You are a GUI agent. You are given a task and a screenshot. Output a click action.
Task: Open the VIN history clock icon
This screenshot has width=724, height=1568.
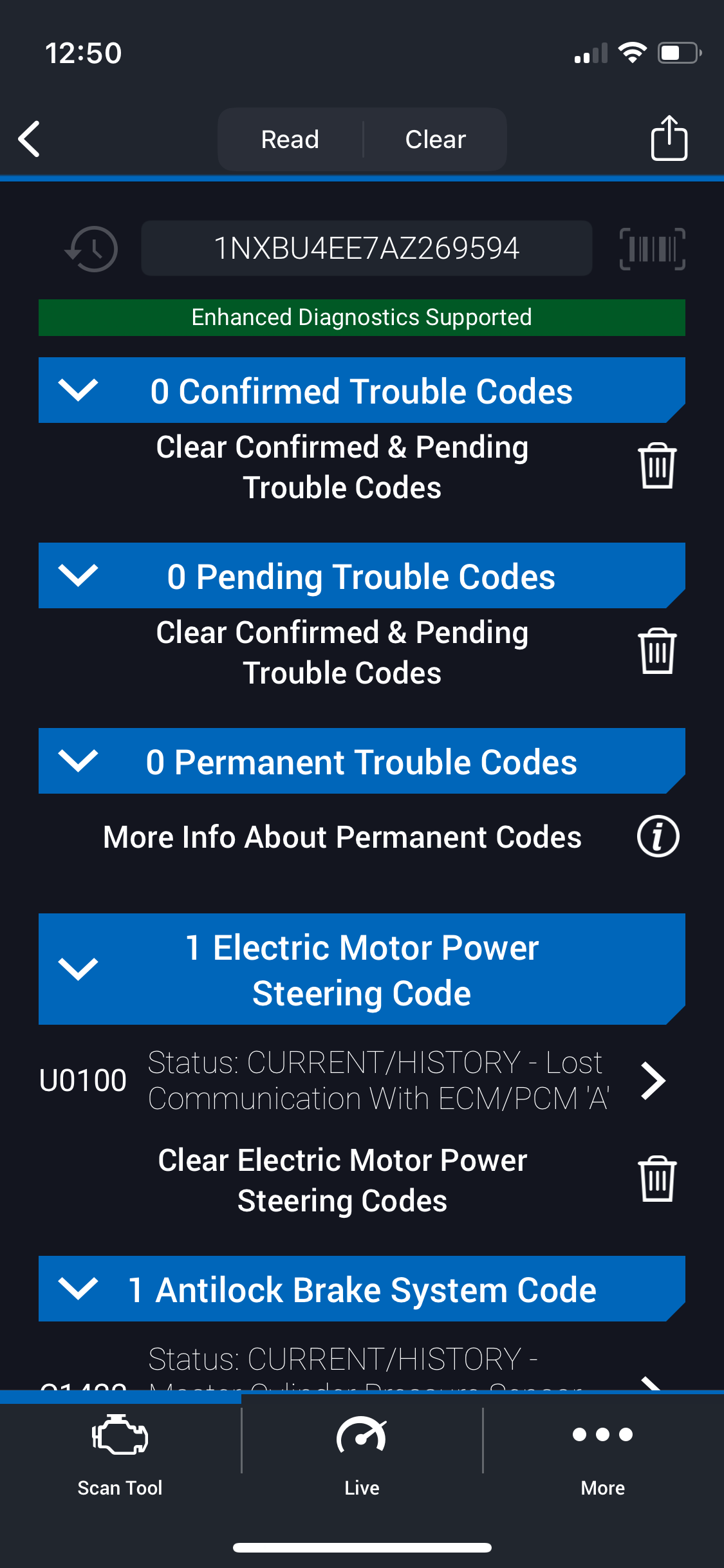tap(92, 249)
